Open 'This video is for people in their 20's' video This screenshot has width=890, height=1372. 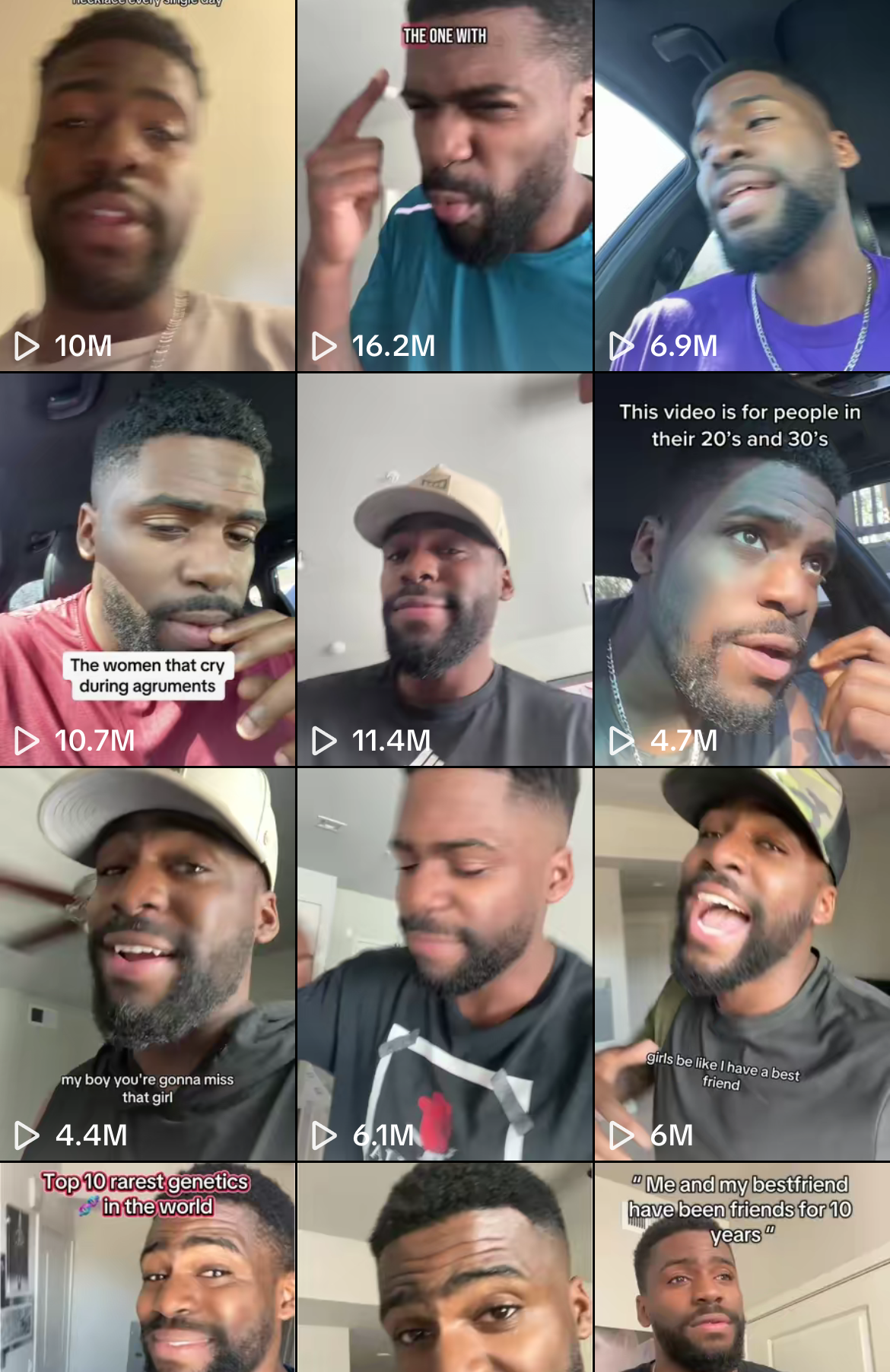pos(742,569)
